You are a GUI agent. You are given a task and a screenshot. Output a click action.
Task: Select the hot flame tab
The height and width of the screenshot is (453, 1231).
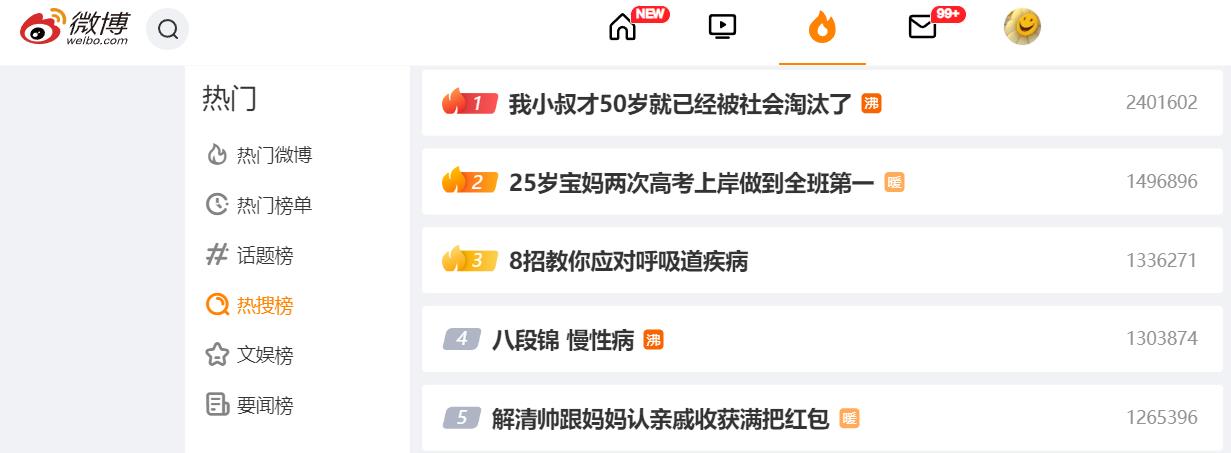(x=822, y=28)
